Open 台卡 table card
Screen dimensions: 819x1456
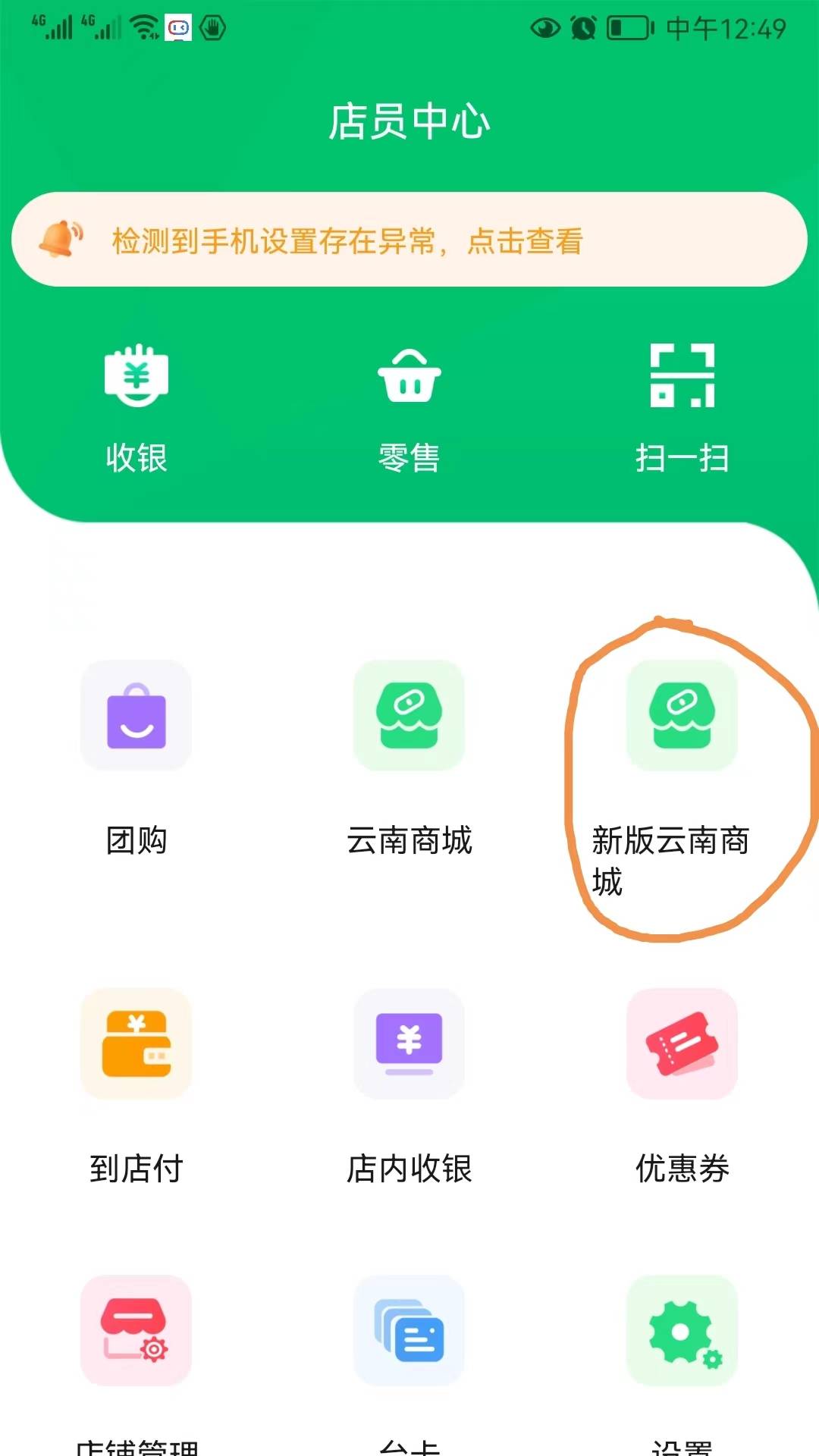point(409,1332)
